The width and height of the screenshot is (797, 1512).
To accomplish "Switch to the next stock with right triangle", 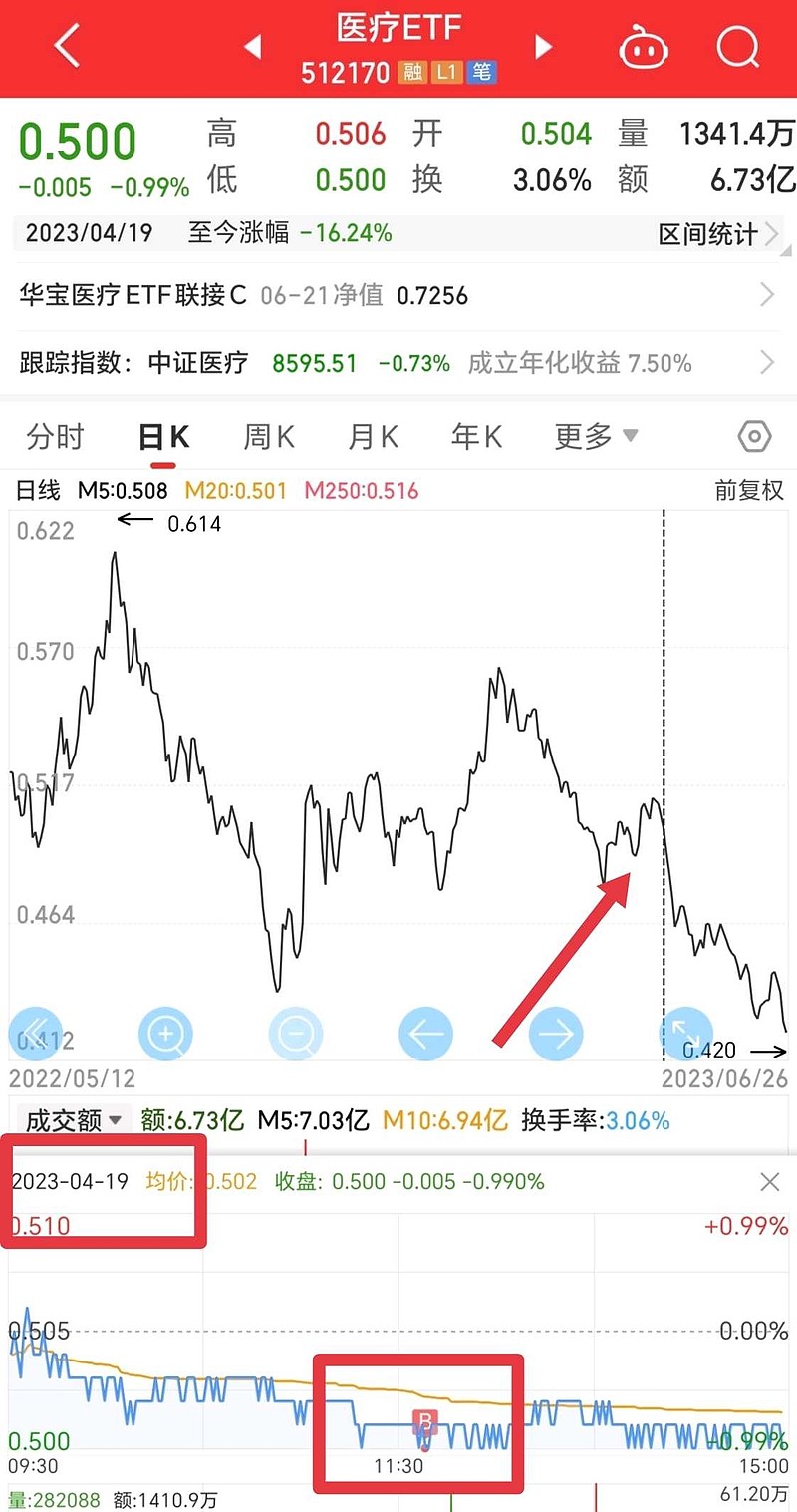I will [543, 46].
